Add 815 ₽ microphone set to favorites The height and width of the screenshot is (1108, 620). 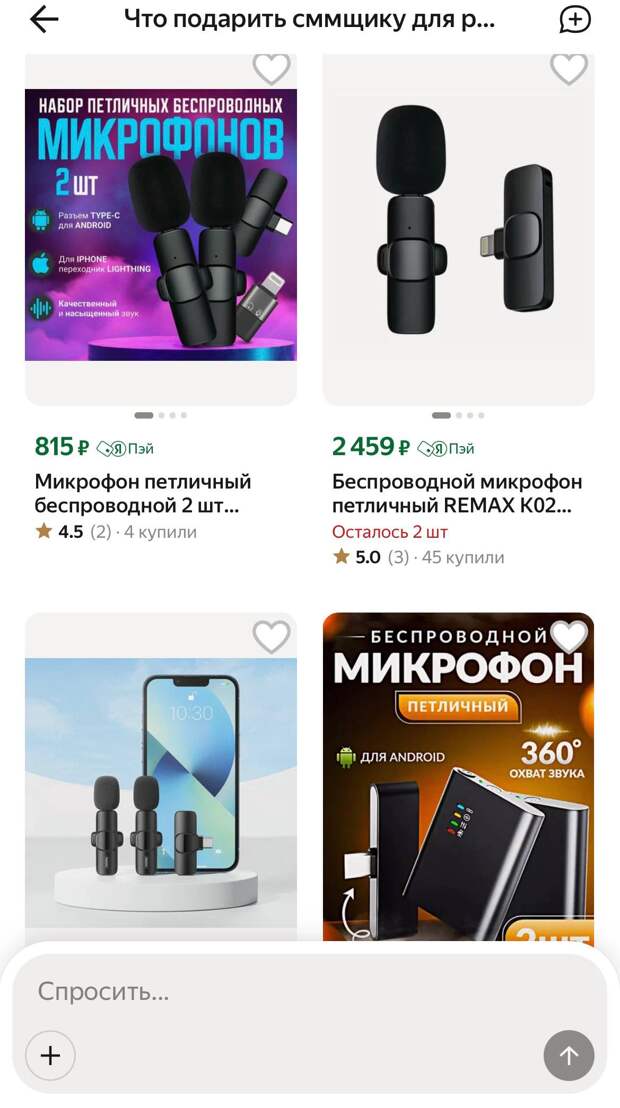[x=270, y=68]
